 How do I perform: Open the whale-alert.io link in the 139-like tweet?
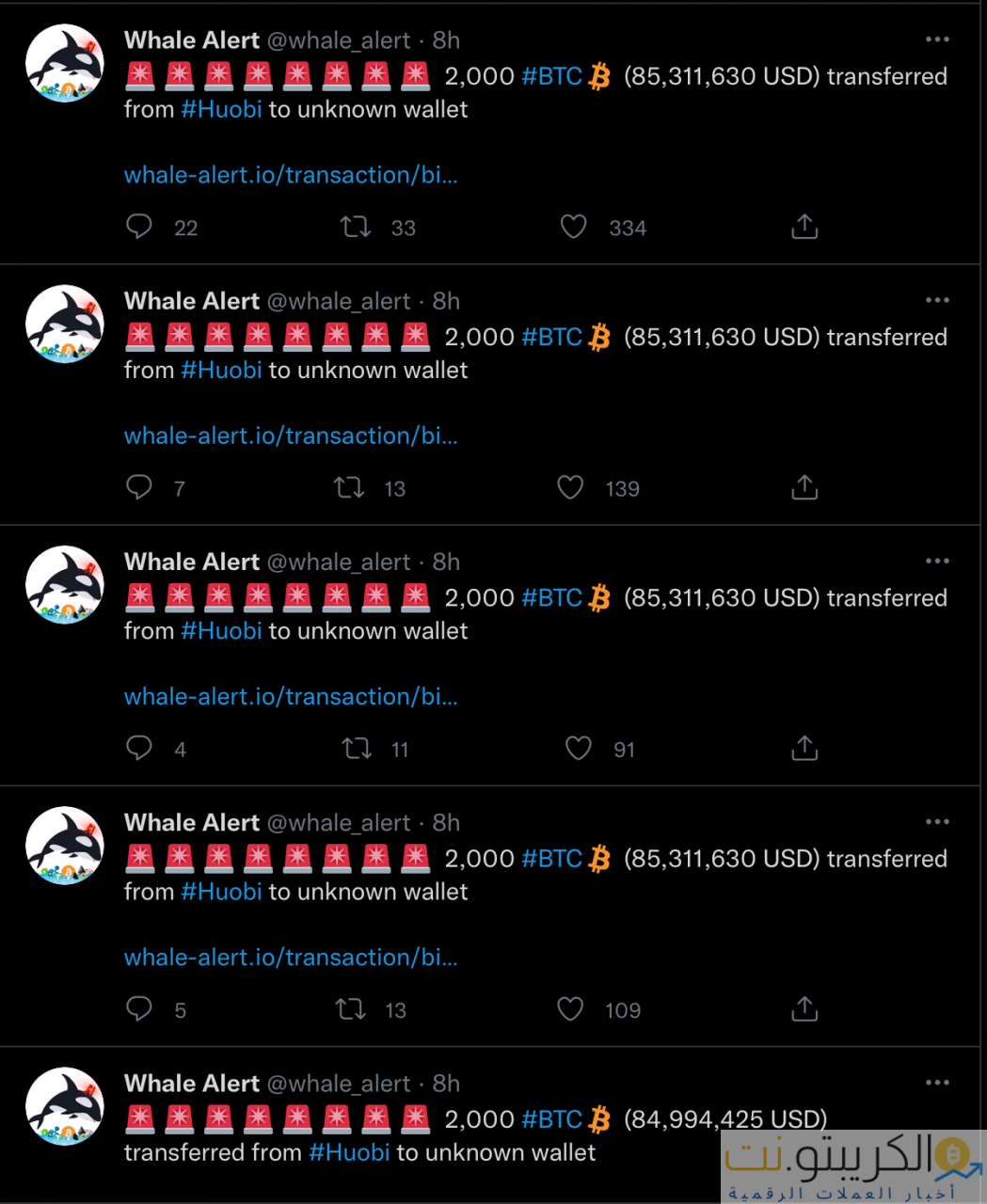pos(291,436)
